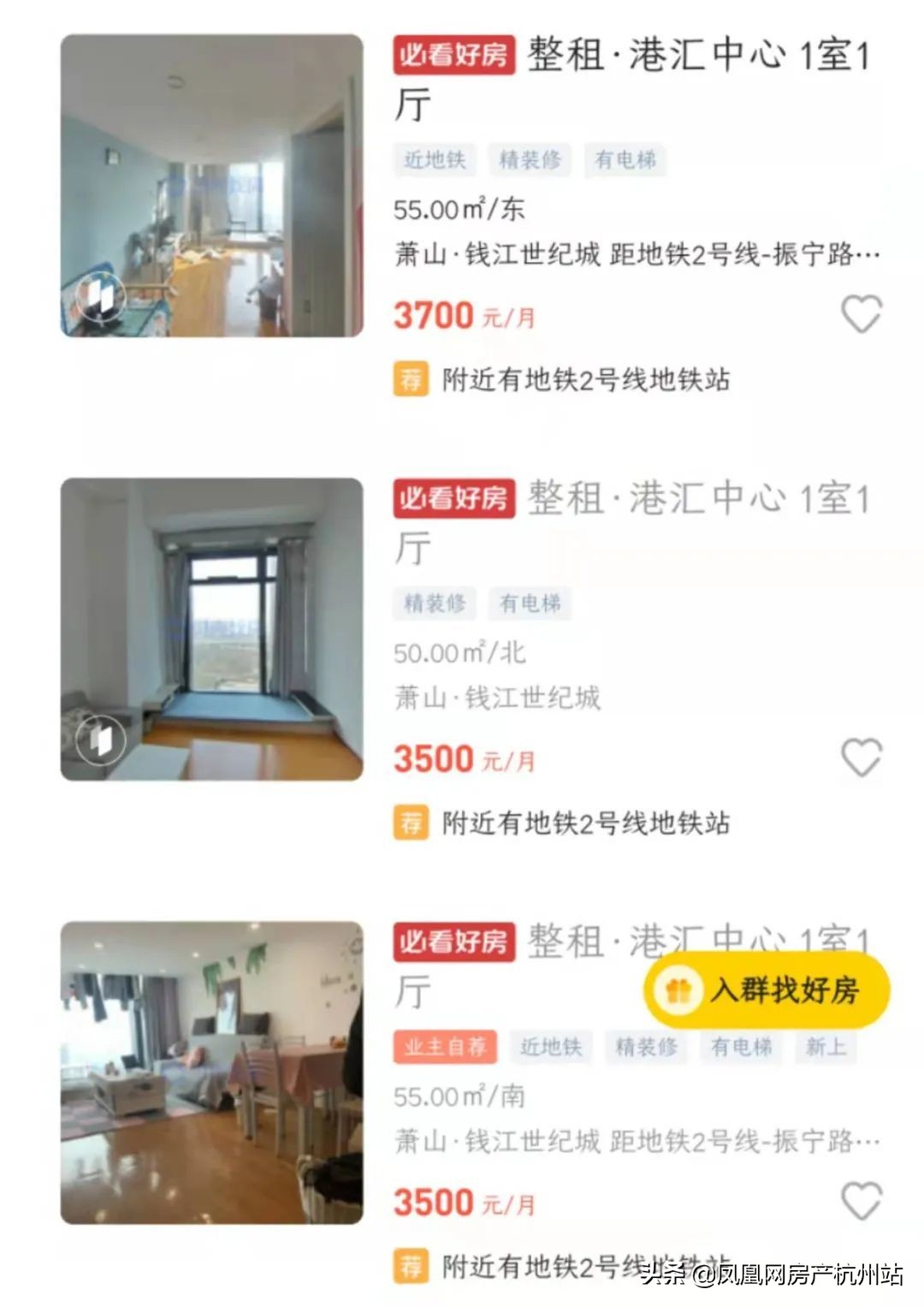Screen dimensions: 924x1307
Task: Click the orange 荐 badge on first listing
Action: [412, 380]
